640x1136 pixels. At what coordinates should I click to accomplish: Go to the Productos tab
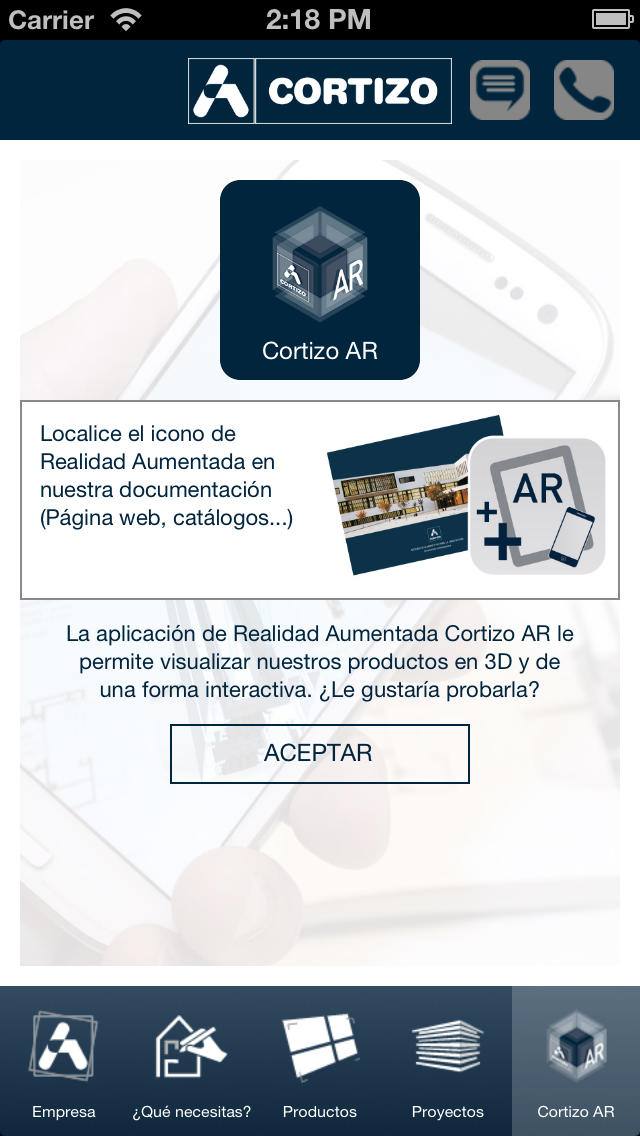(320, 1061)
